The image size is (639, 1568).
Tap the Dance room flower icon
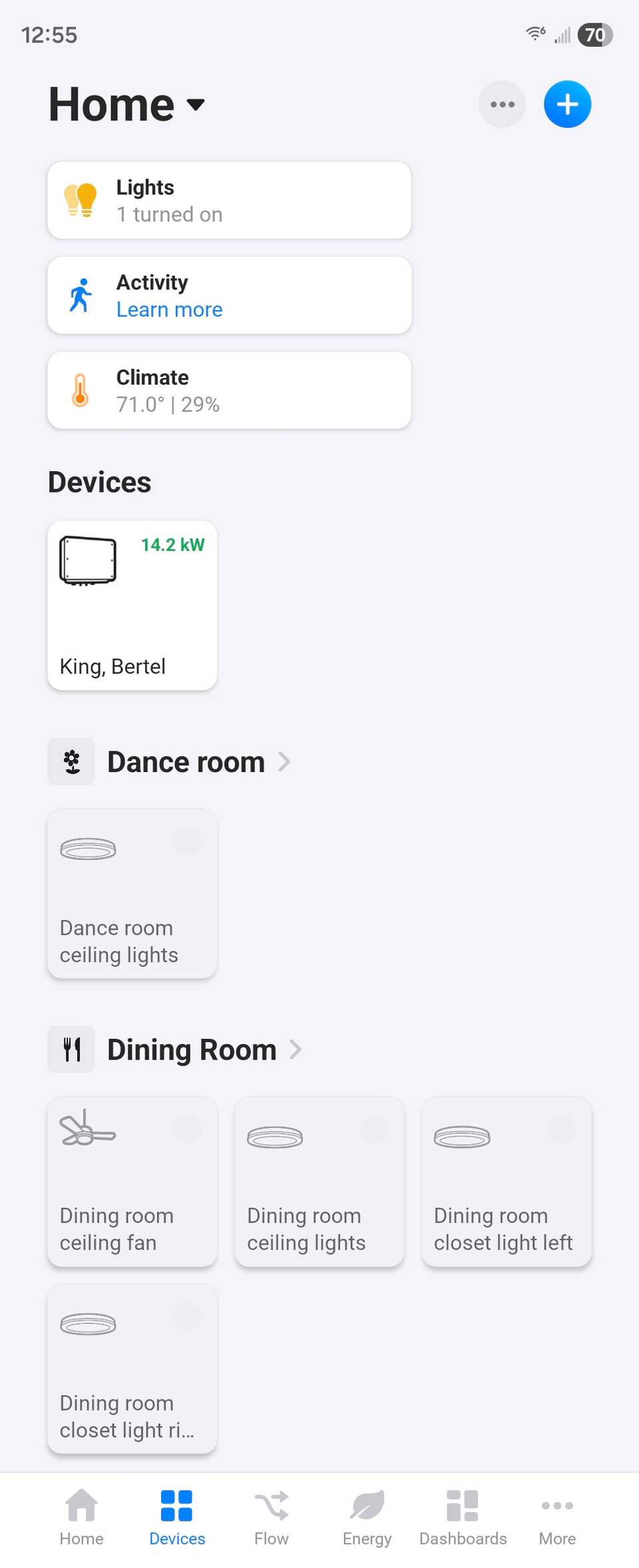[x=71, y=761]
